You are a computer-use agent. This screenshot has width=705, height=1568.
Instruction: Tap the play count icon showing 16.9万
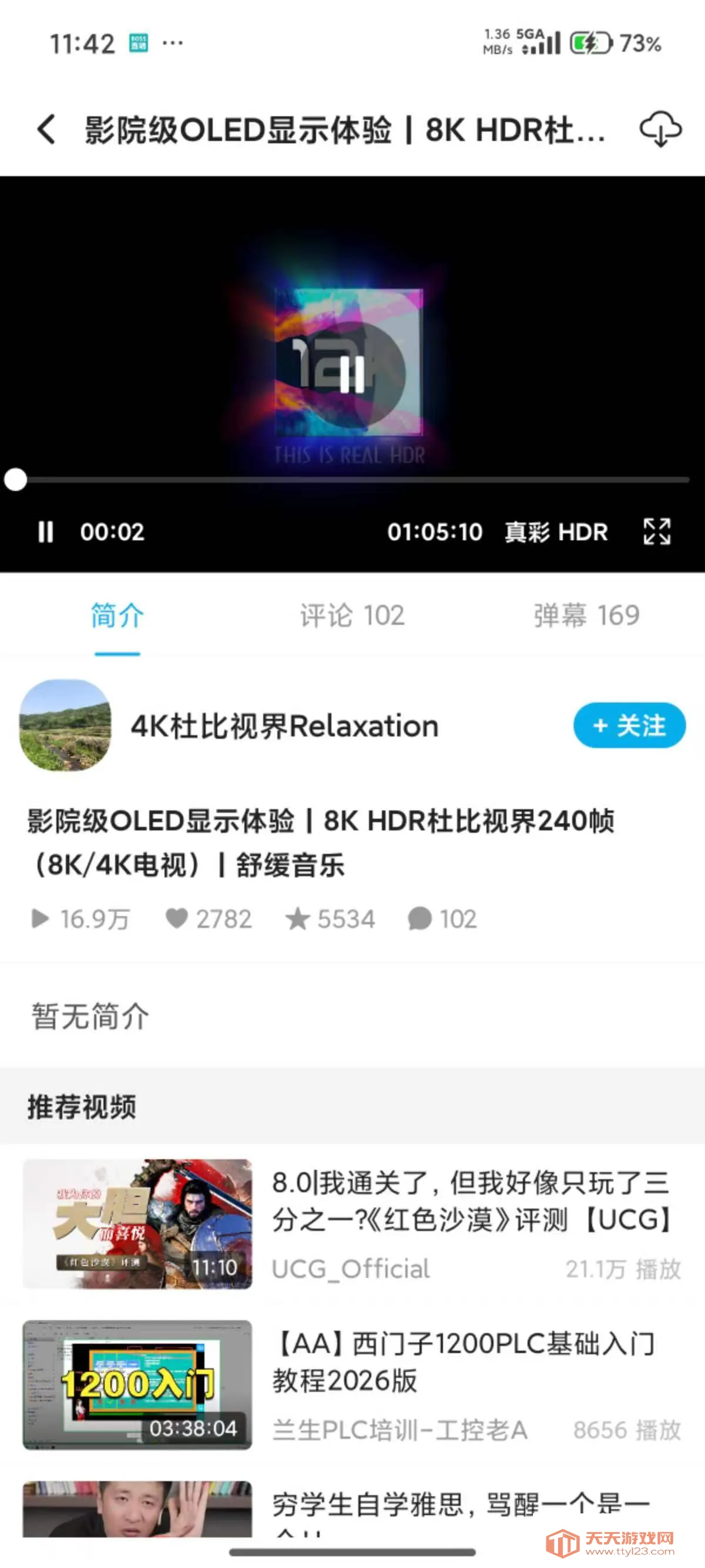point(41,919)
